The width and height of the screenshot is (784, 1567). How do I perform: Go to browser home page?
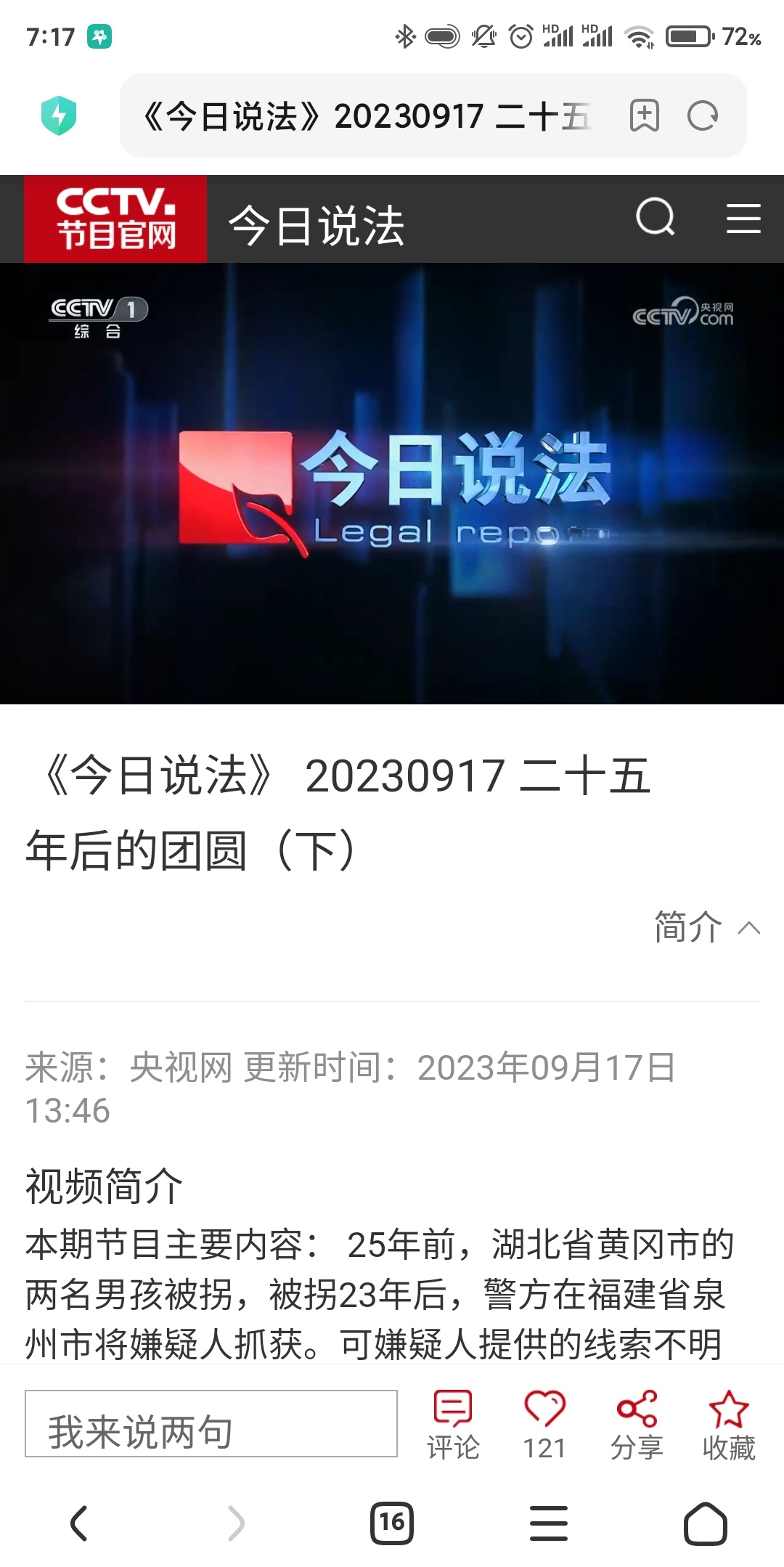(706, 1523)
